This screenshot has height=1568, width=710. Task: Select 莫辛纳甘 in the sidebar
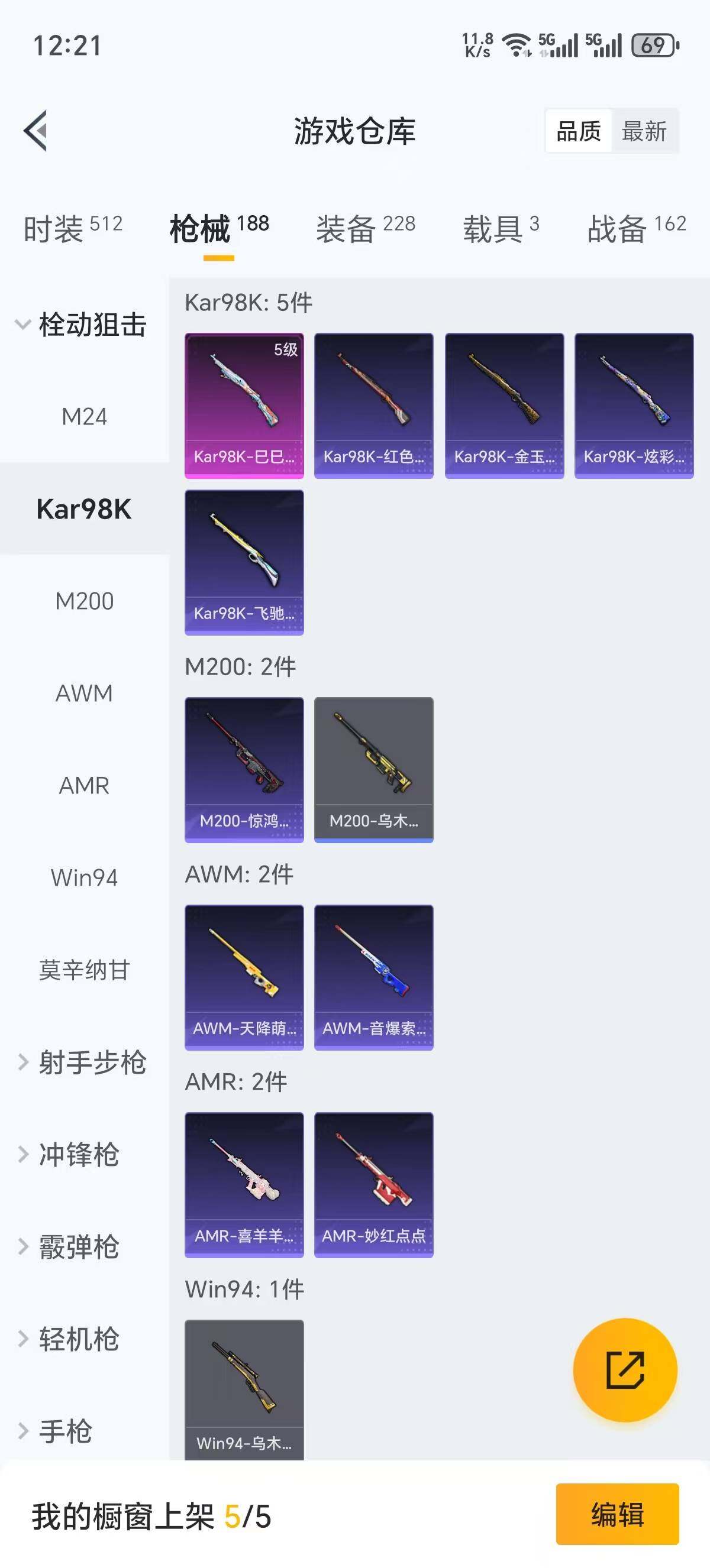[x=84, y=970]
